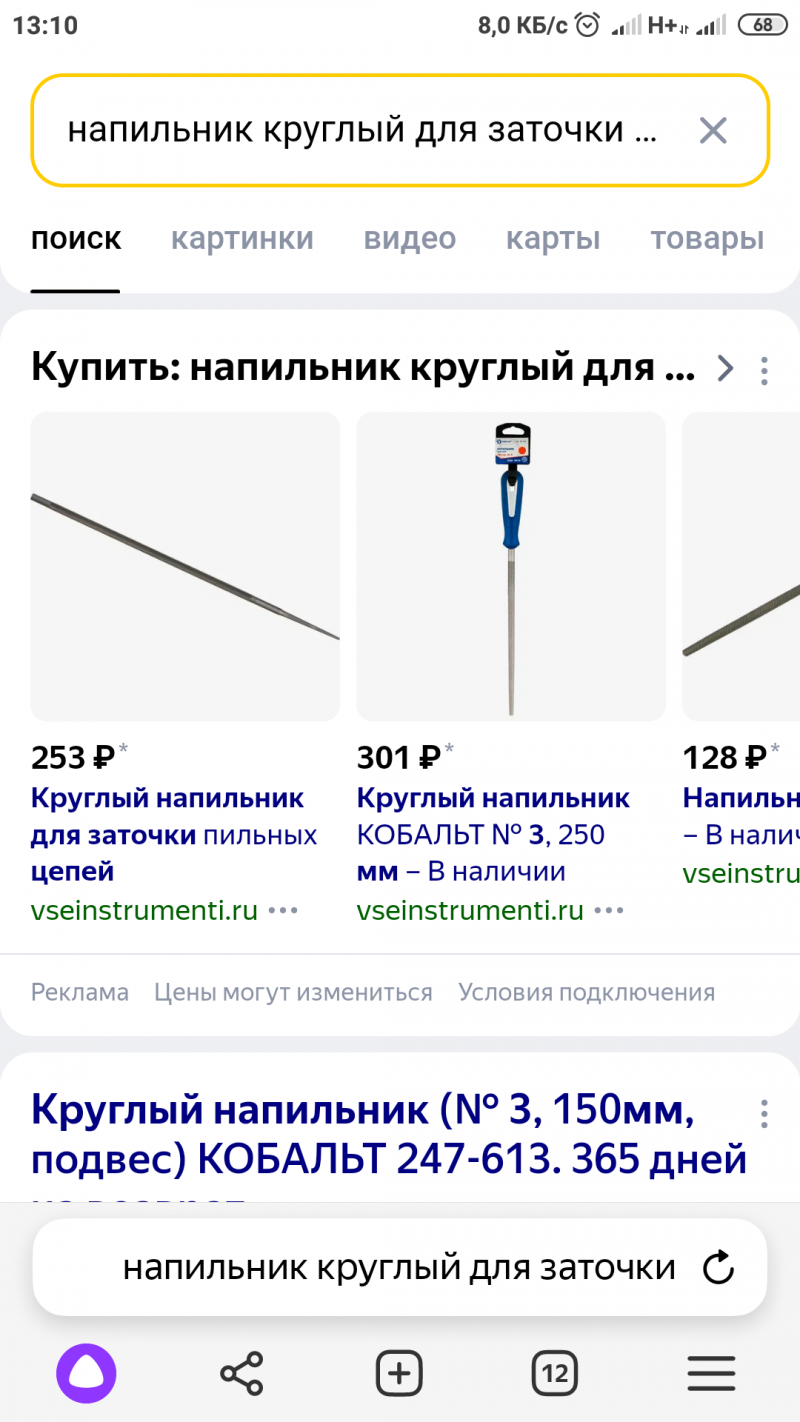Screen dimensions: 800x1422
Task: Switch to the картинки tab
Action: (x=242, y=239)
